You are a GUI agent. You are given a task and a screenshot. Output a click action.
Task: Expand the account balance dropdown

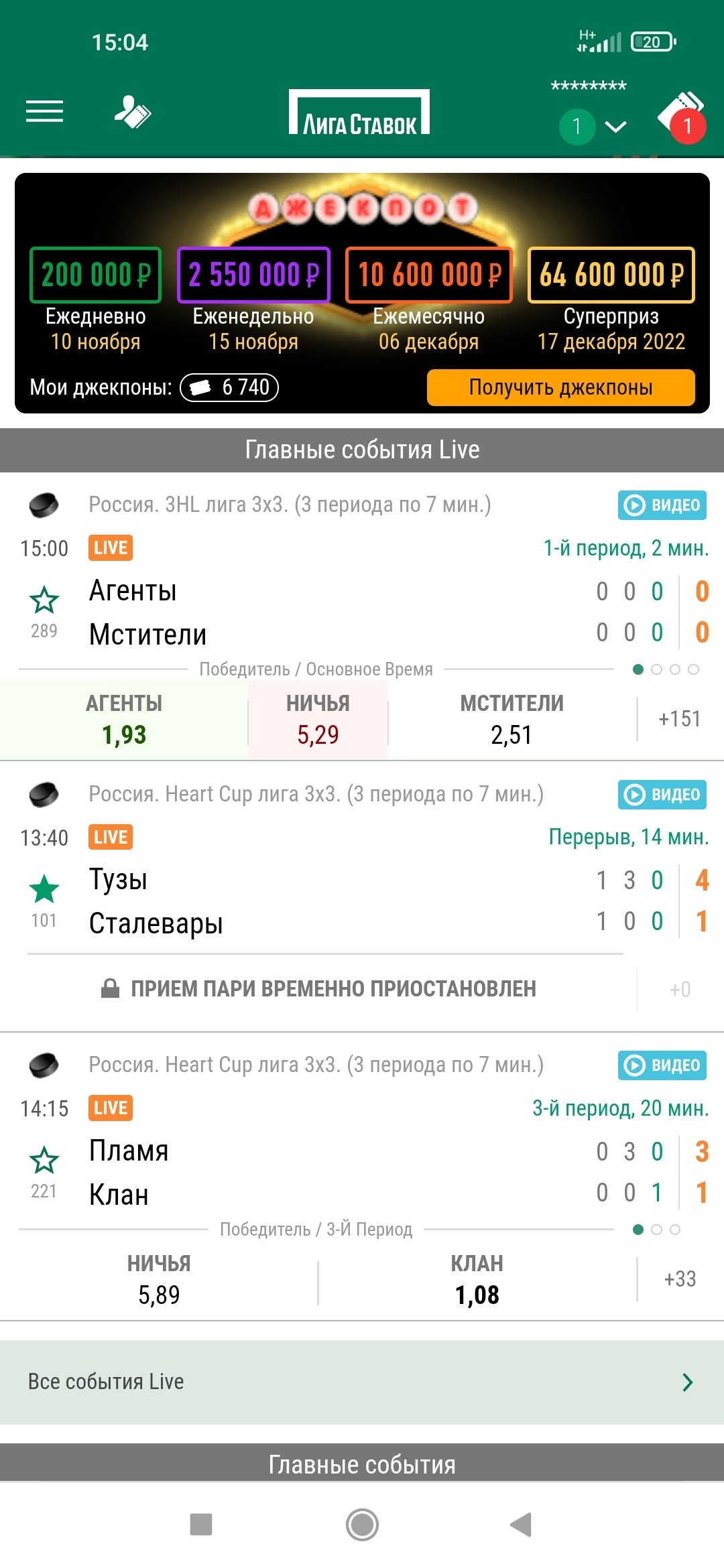point(615,126)
